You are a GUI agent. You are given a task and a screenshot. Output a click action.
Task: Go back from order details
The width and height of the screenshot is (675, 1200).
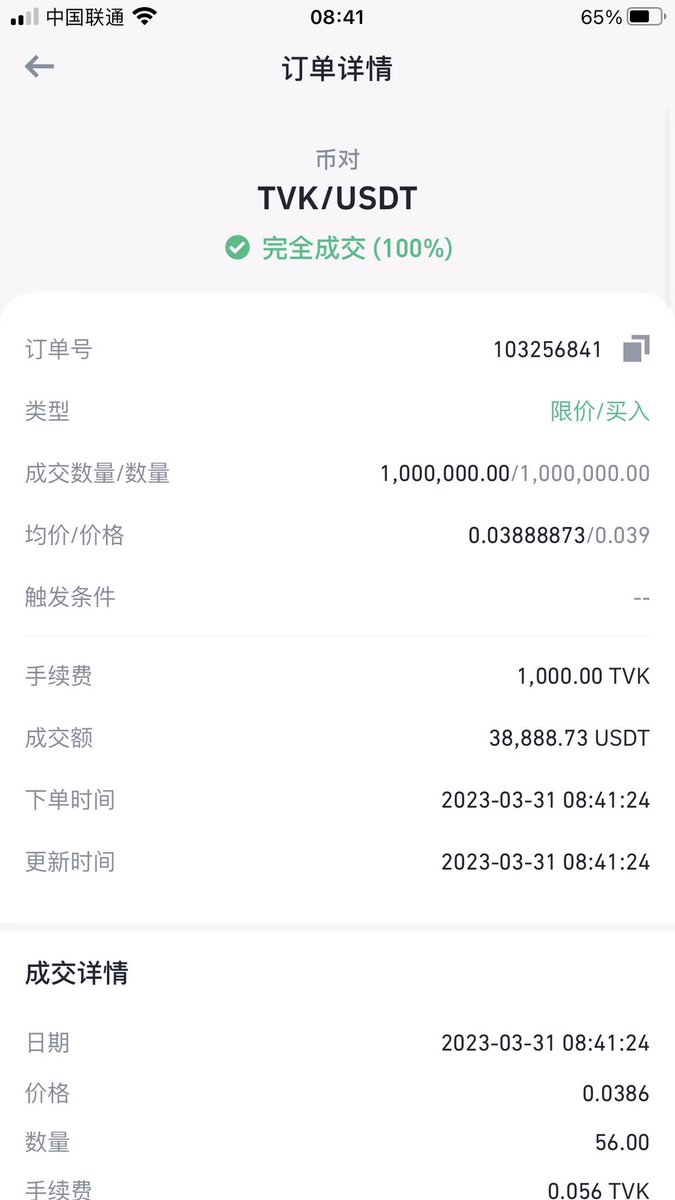tap(39, 67)
